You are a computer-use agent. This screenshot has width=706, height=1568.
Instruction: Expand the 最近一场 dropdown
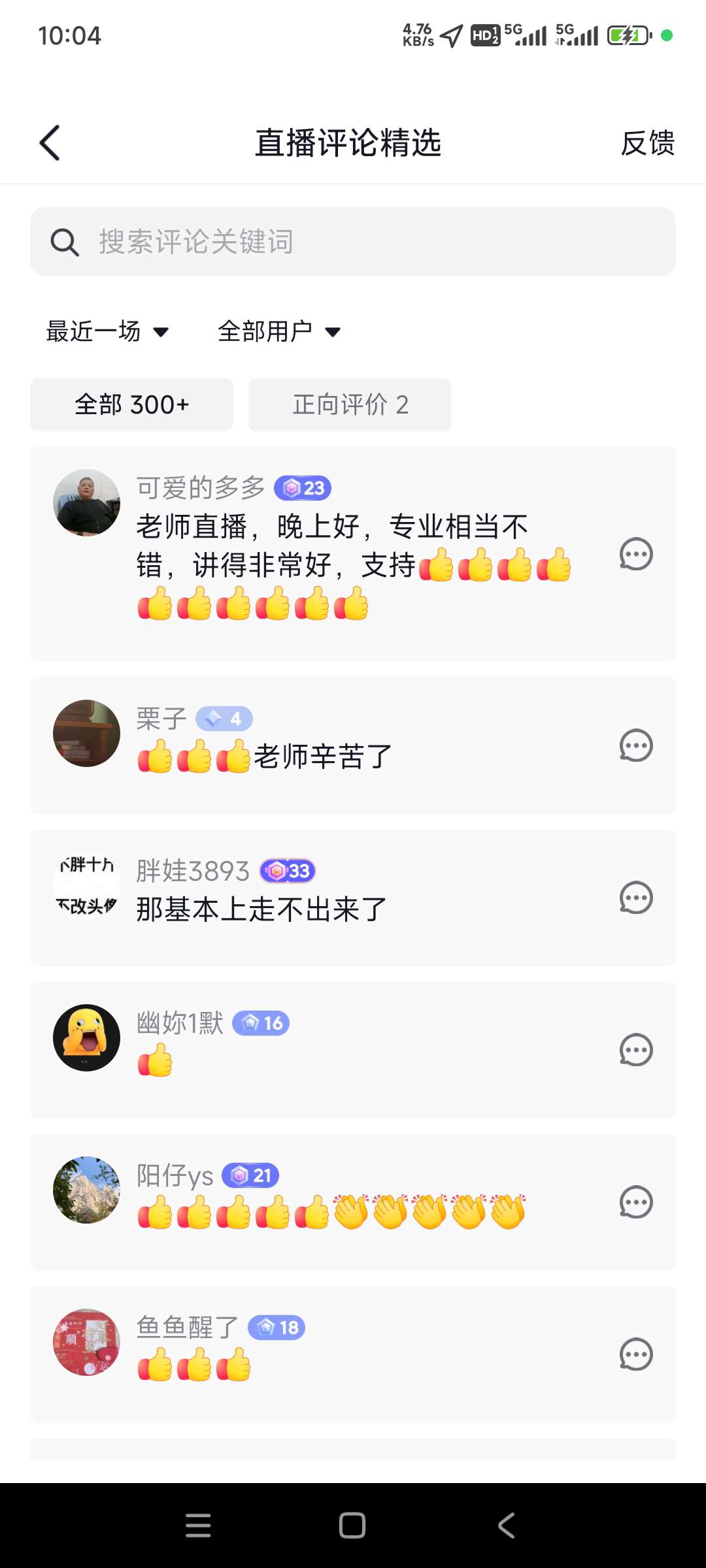click(x=108, y=331)
